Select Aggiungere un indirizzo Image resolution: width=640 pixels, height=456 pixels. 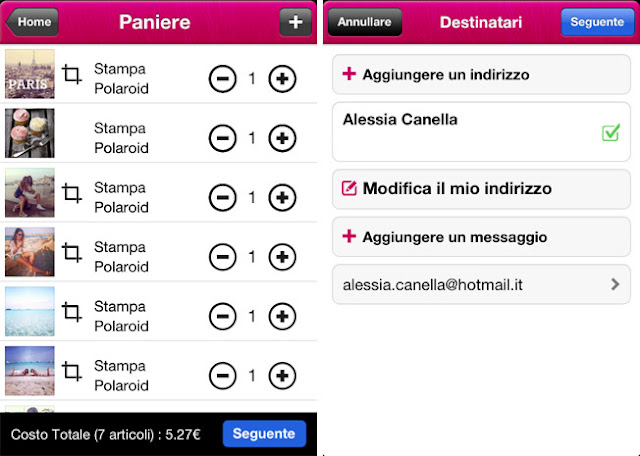click(481, 74)
